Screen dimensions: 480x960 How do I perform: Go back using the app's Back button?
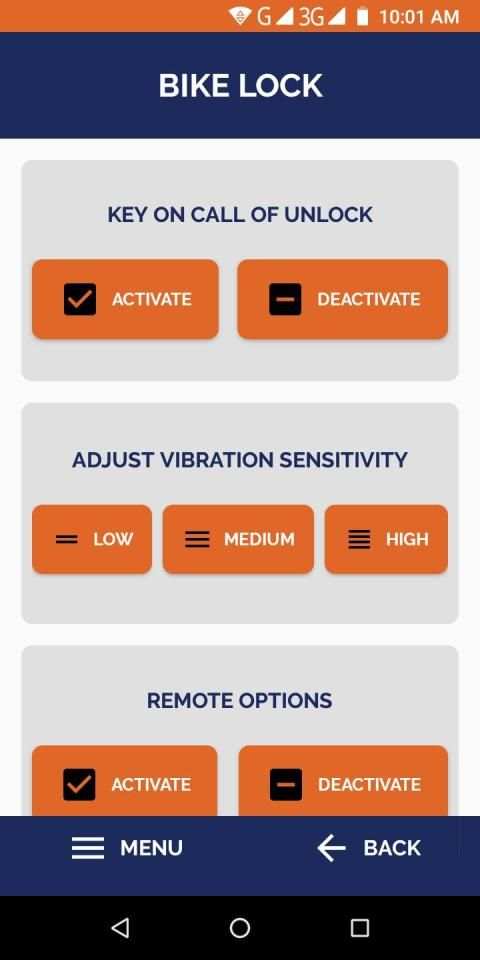[x=369, y=848]
